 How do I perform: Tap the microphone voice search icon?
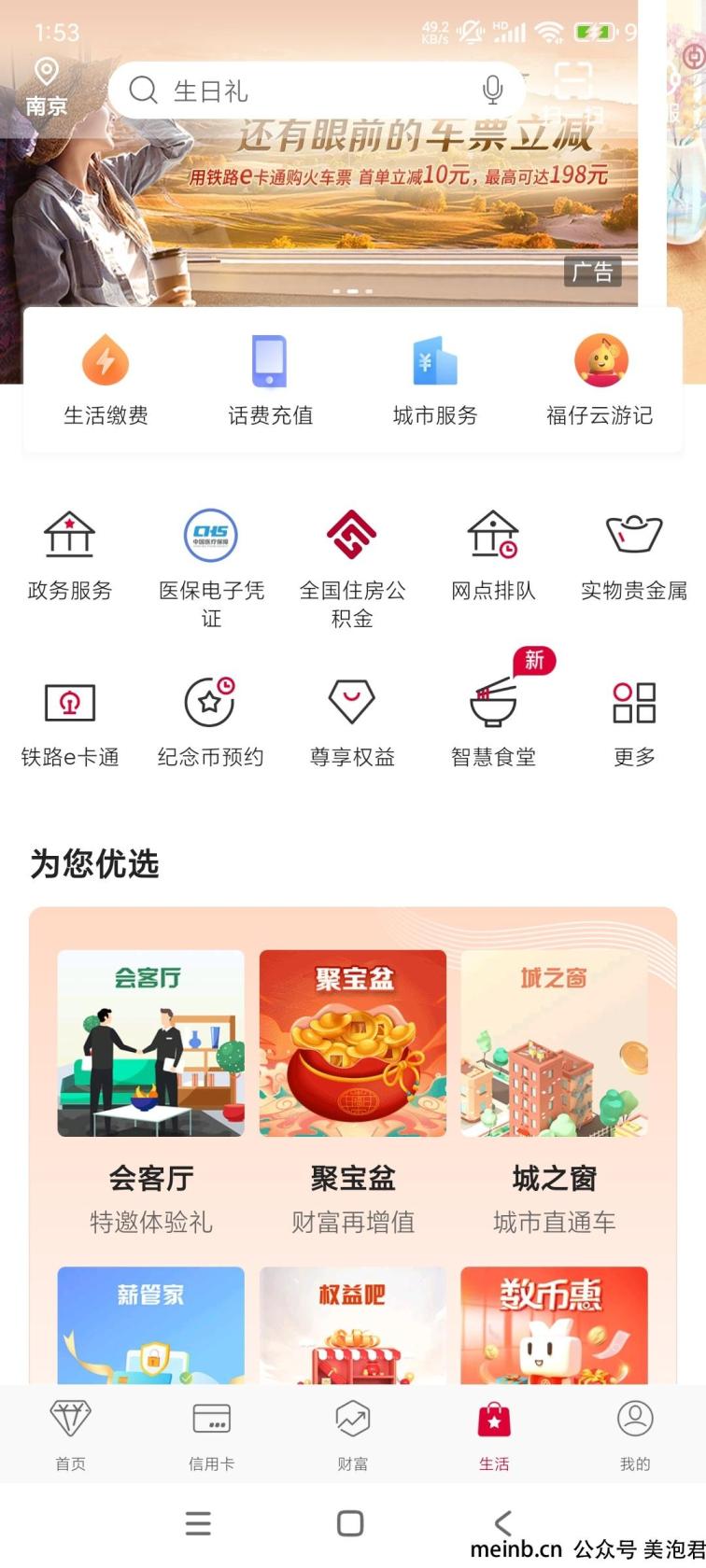492,91
